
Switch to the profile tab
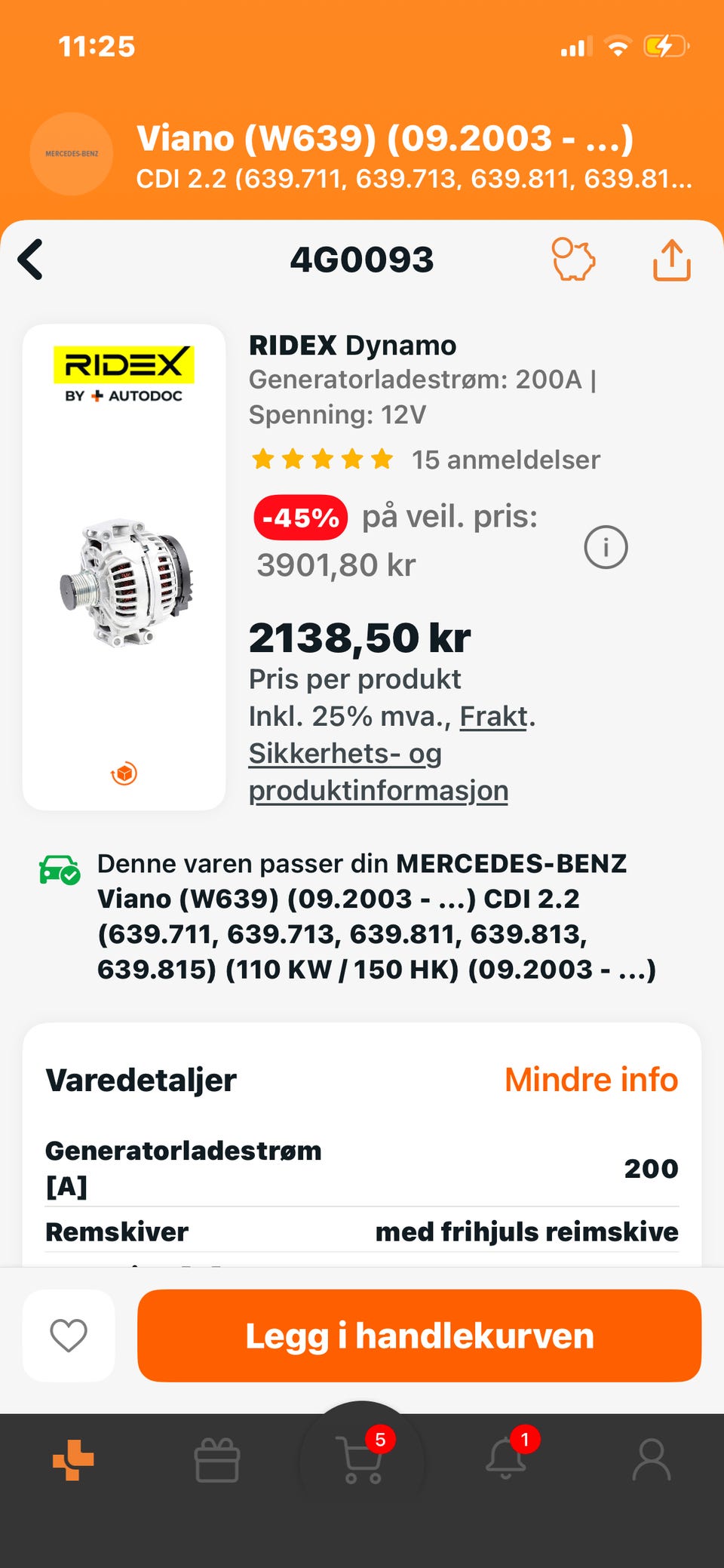coord(652,1460)
